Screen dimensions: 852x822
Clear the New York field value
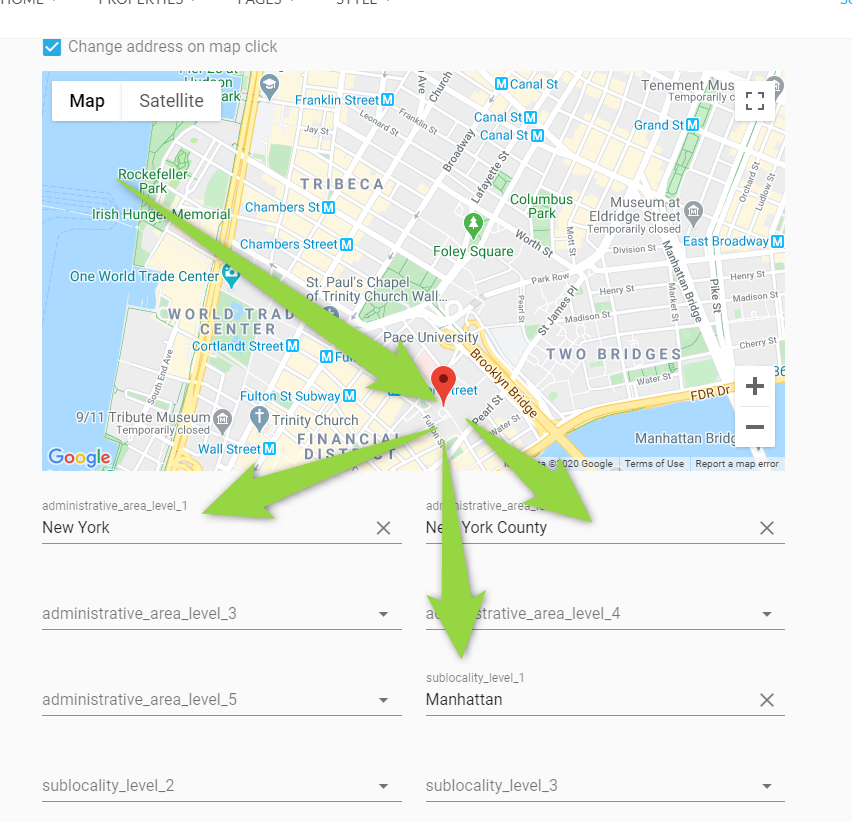[383, 528]
